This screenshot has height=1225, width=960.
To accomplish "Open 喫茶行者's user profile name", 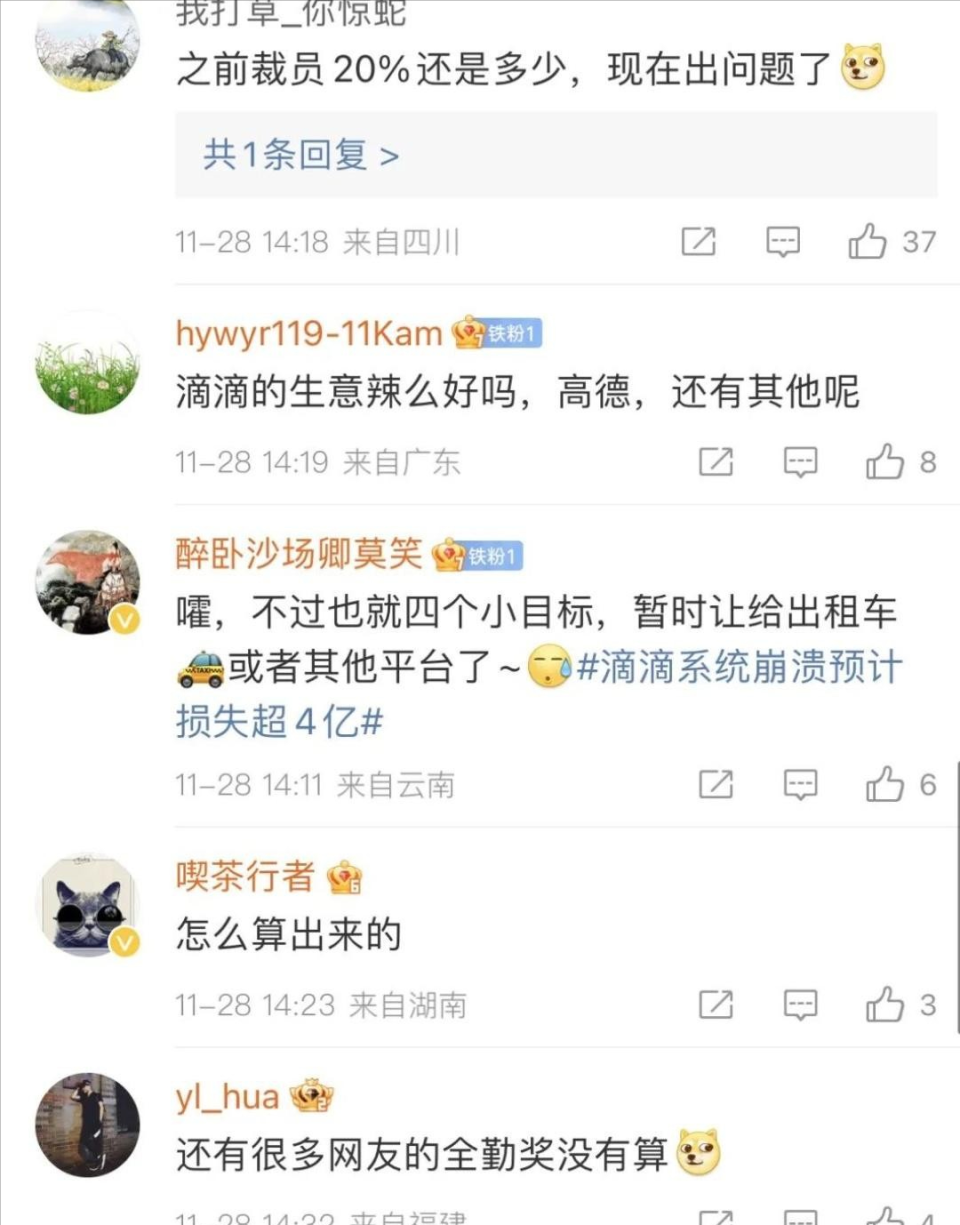I will [x=243, y=877].
